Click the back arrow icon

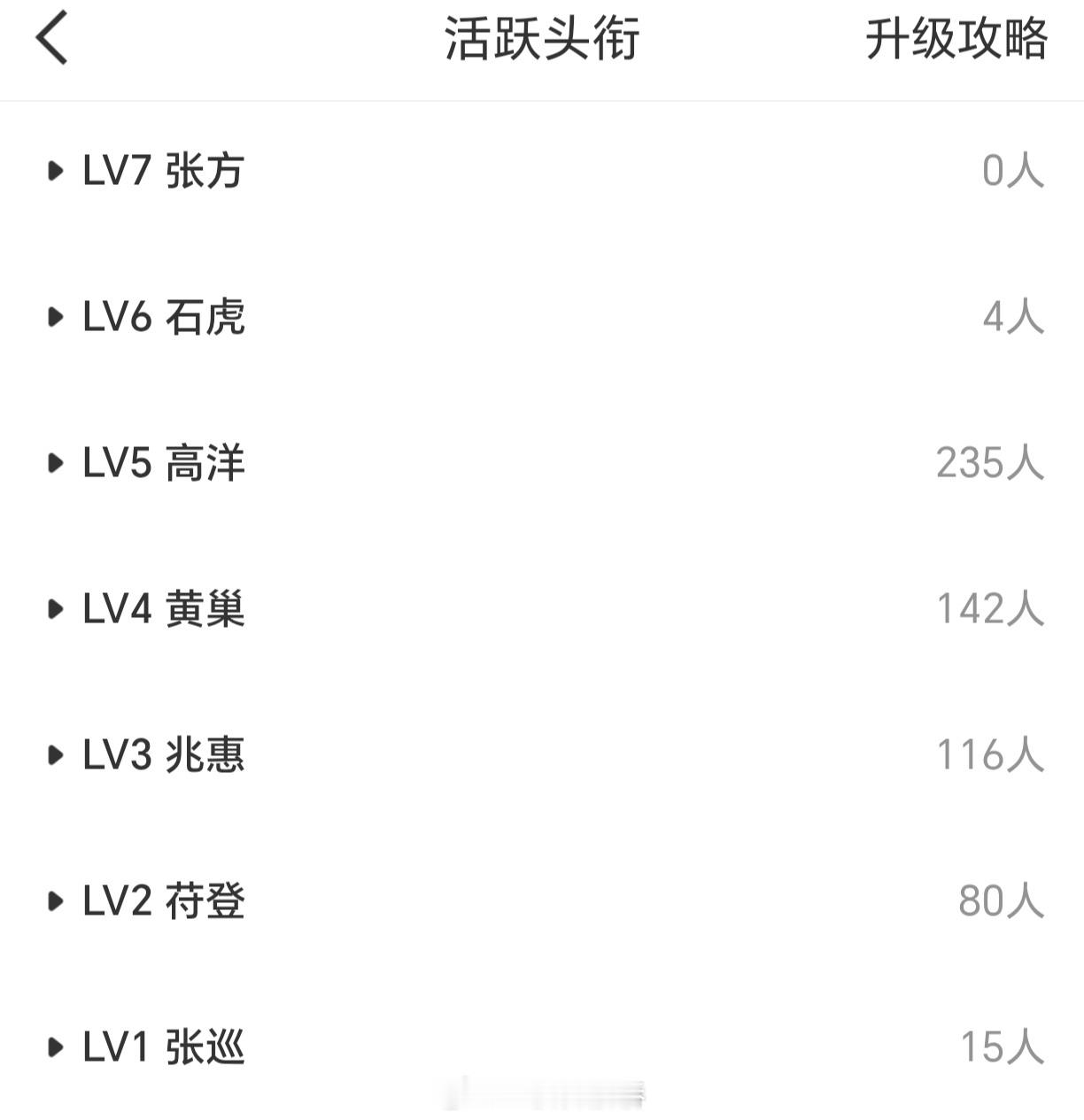50,39
